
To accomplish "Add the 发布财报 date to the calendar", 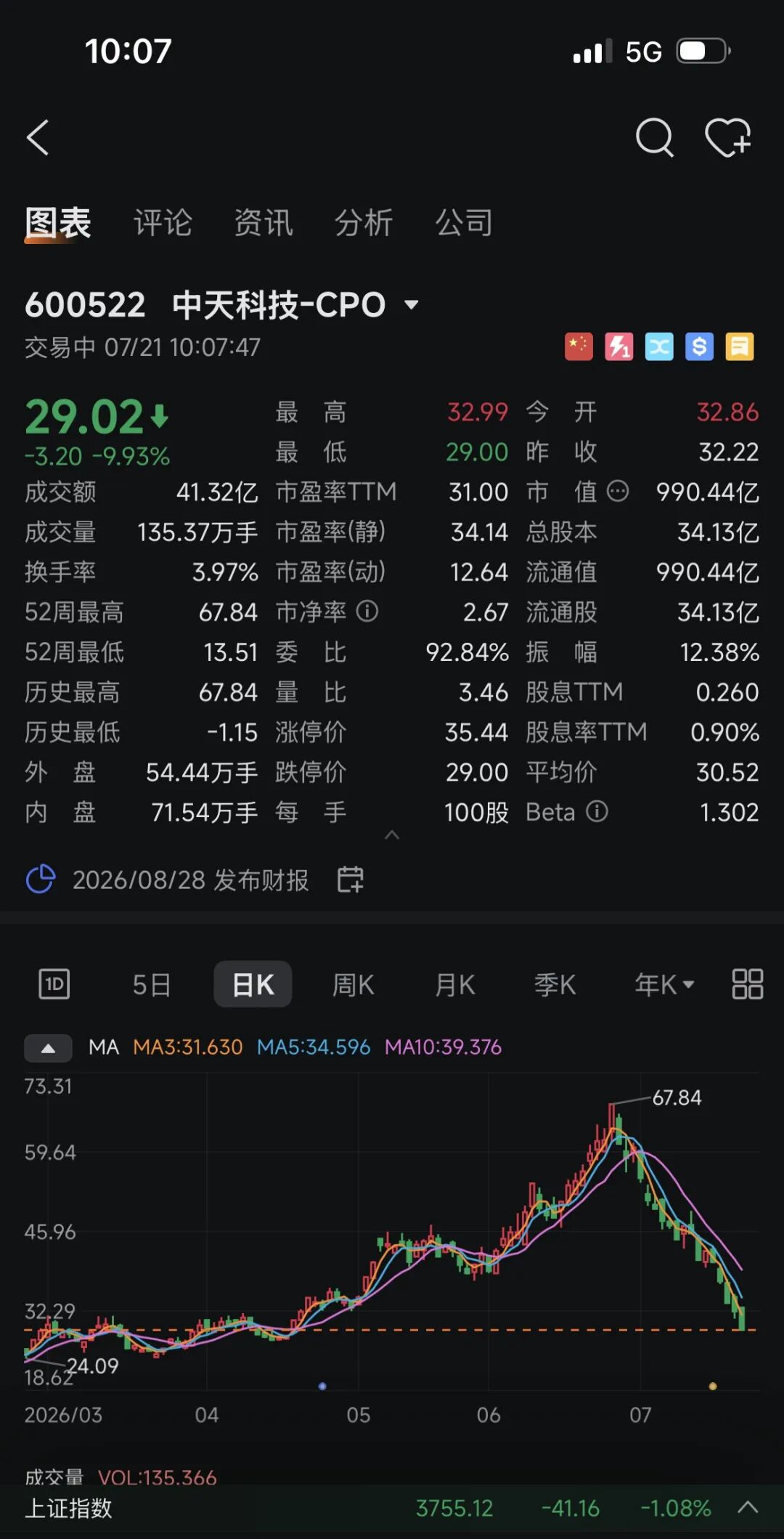I will tap(351, 880).
